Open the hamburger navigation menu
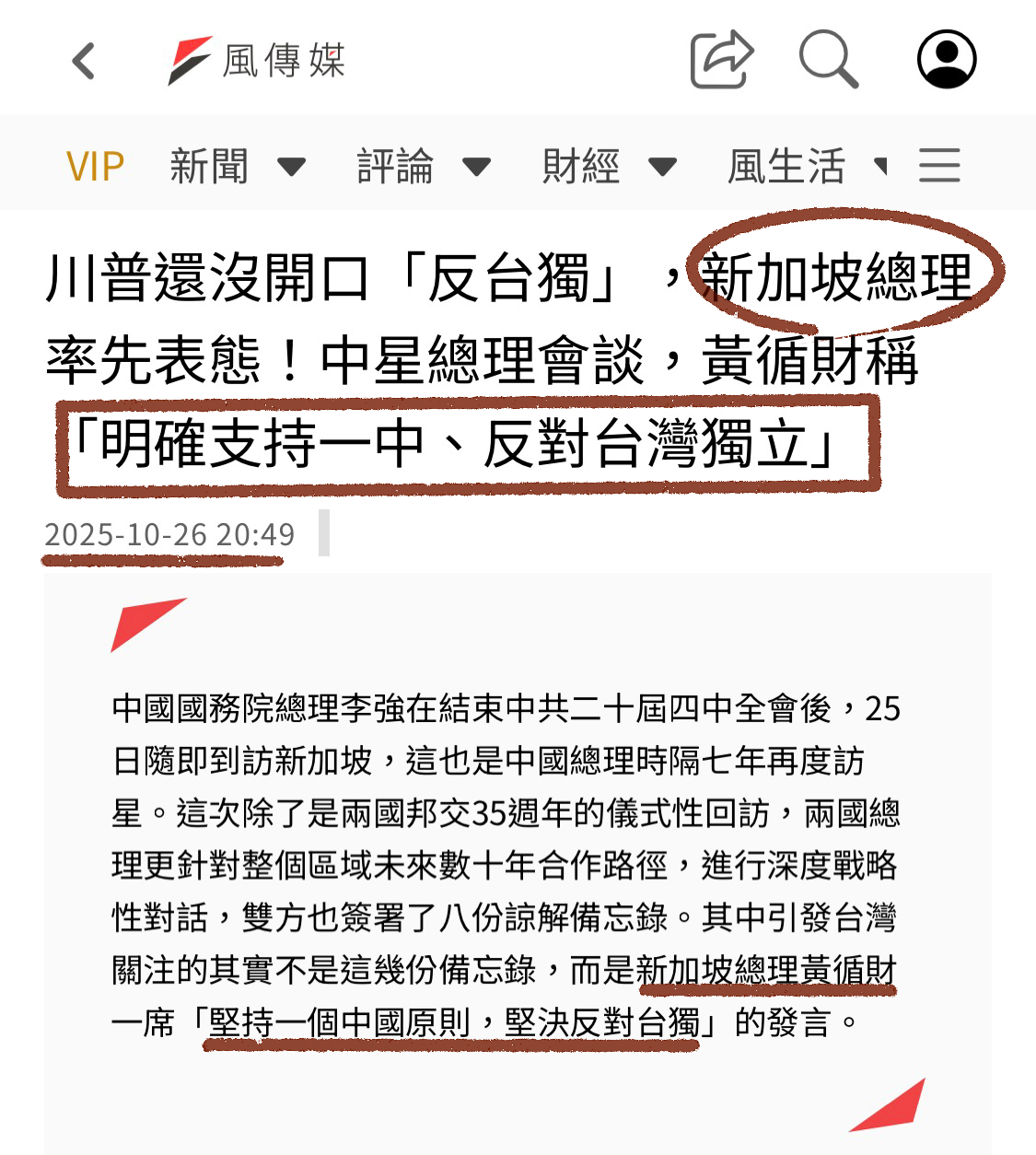Screen dimensions: 1036x1155 pos(939,166)
